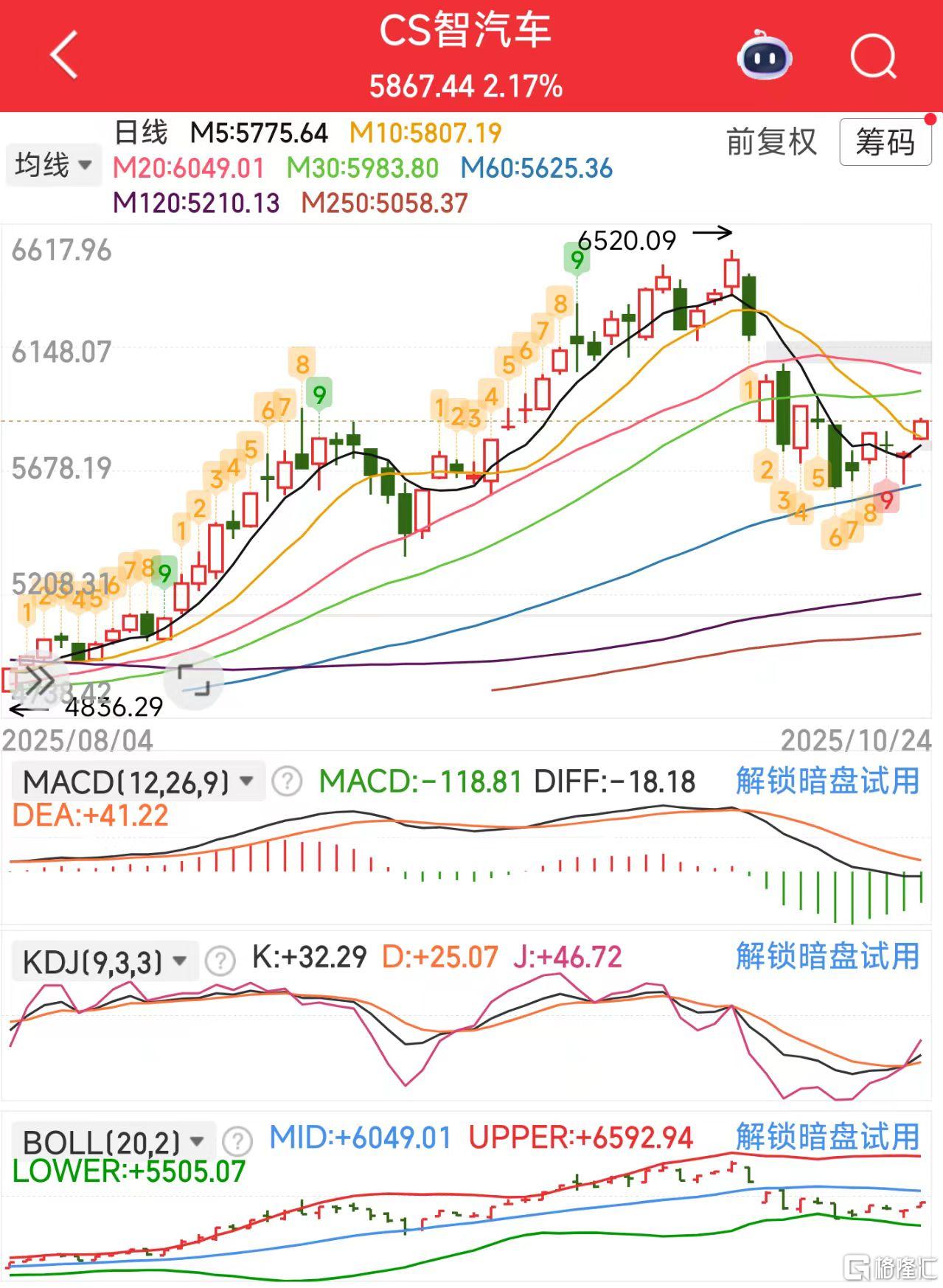
Task: Open the KDJ(9,3,3) indicator dropdown
Action: tap(105, 961)
